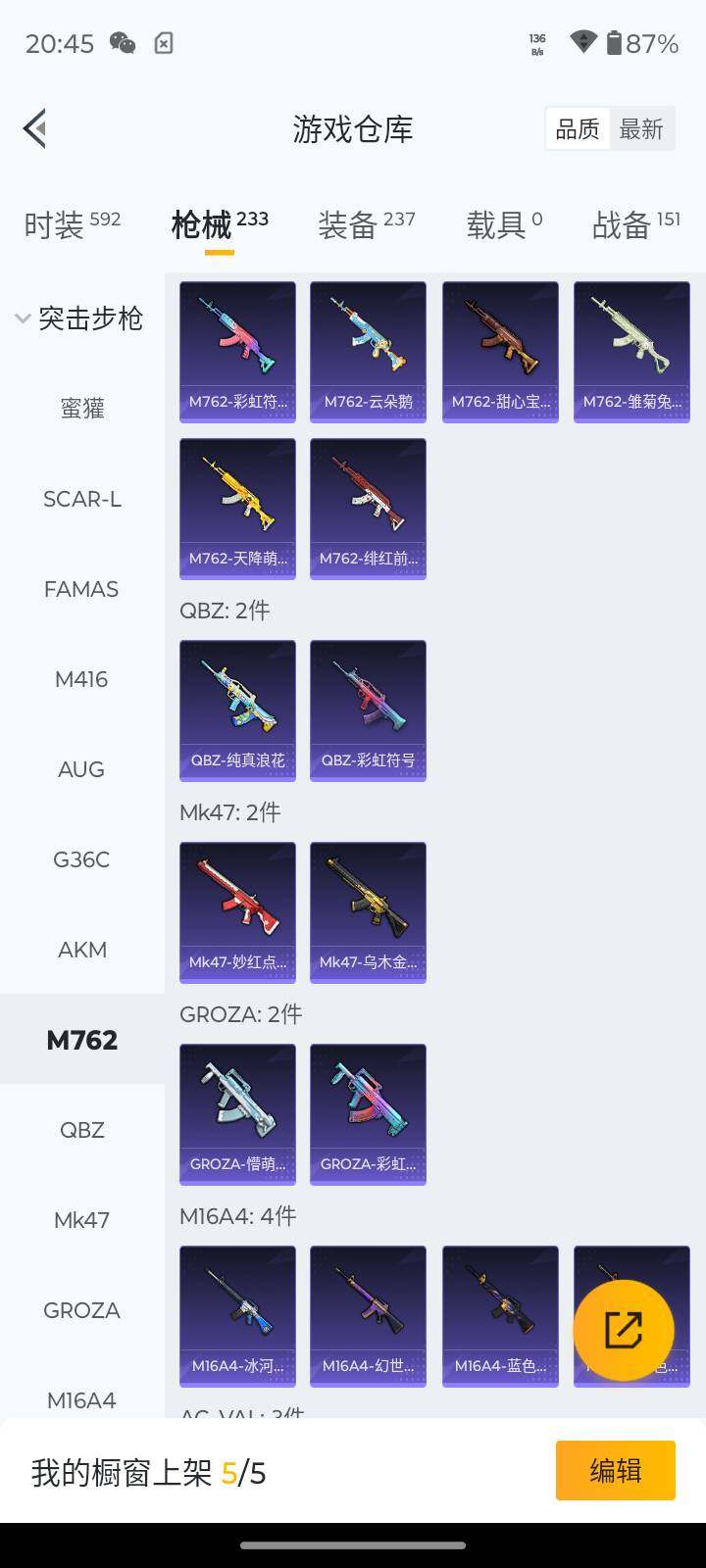Screen dimensions: 706x1568
Task: Sort items by 最新
Action: point(641,129)
